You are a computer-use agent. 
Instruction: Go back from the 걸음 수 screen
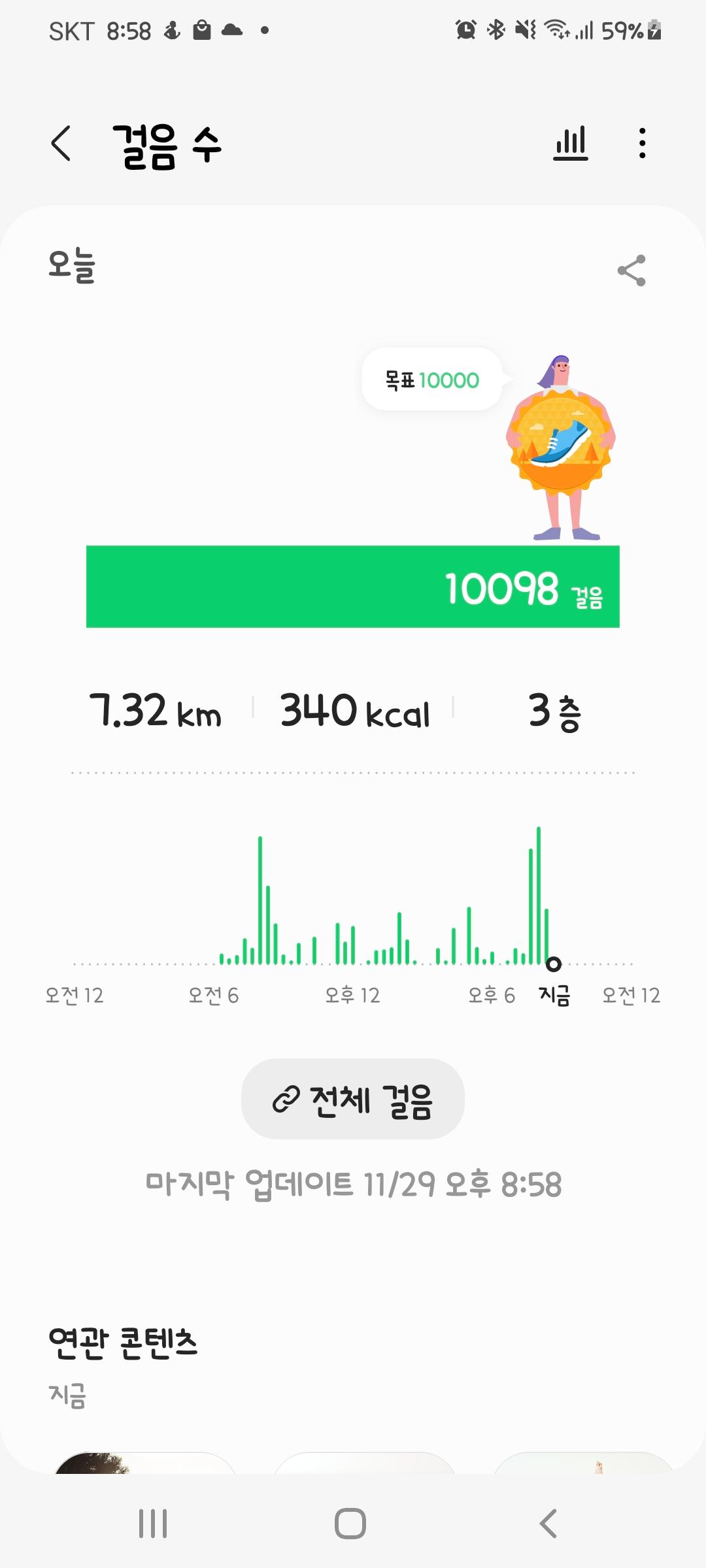coord(61,143)
